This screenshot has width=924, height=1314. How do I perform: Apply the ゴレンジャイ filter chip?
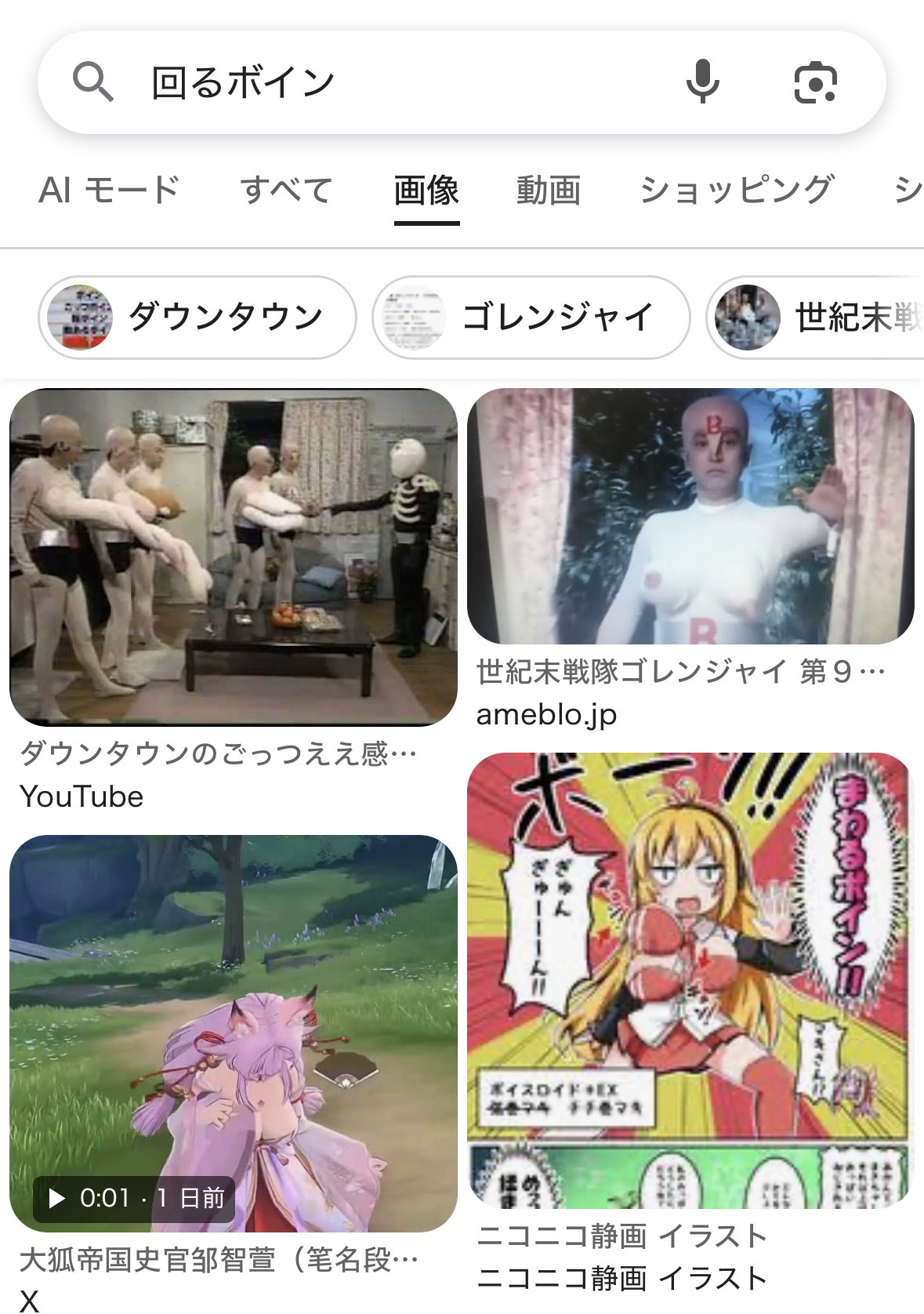point(531,318)
